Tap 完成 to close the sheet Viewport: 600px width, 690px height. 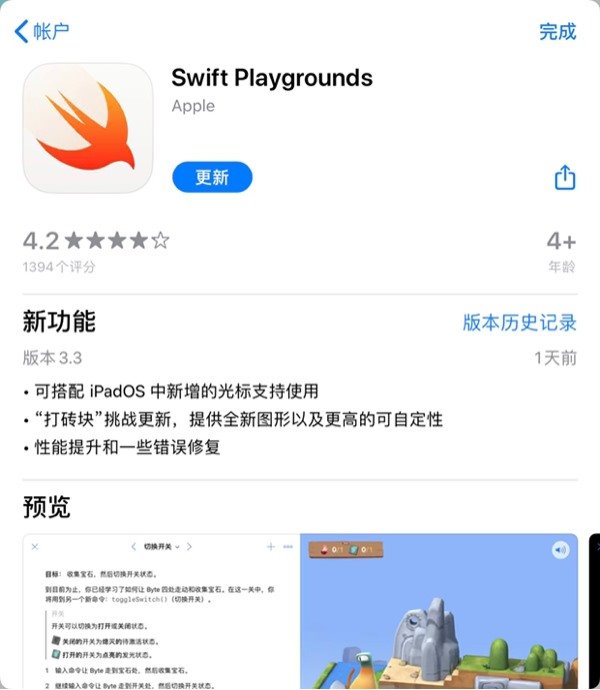[x=557, y=31]
